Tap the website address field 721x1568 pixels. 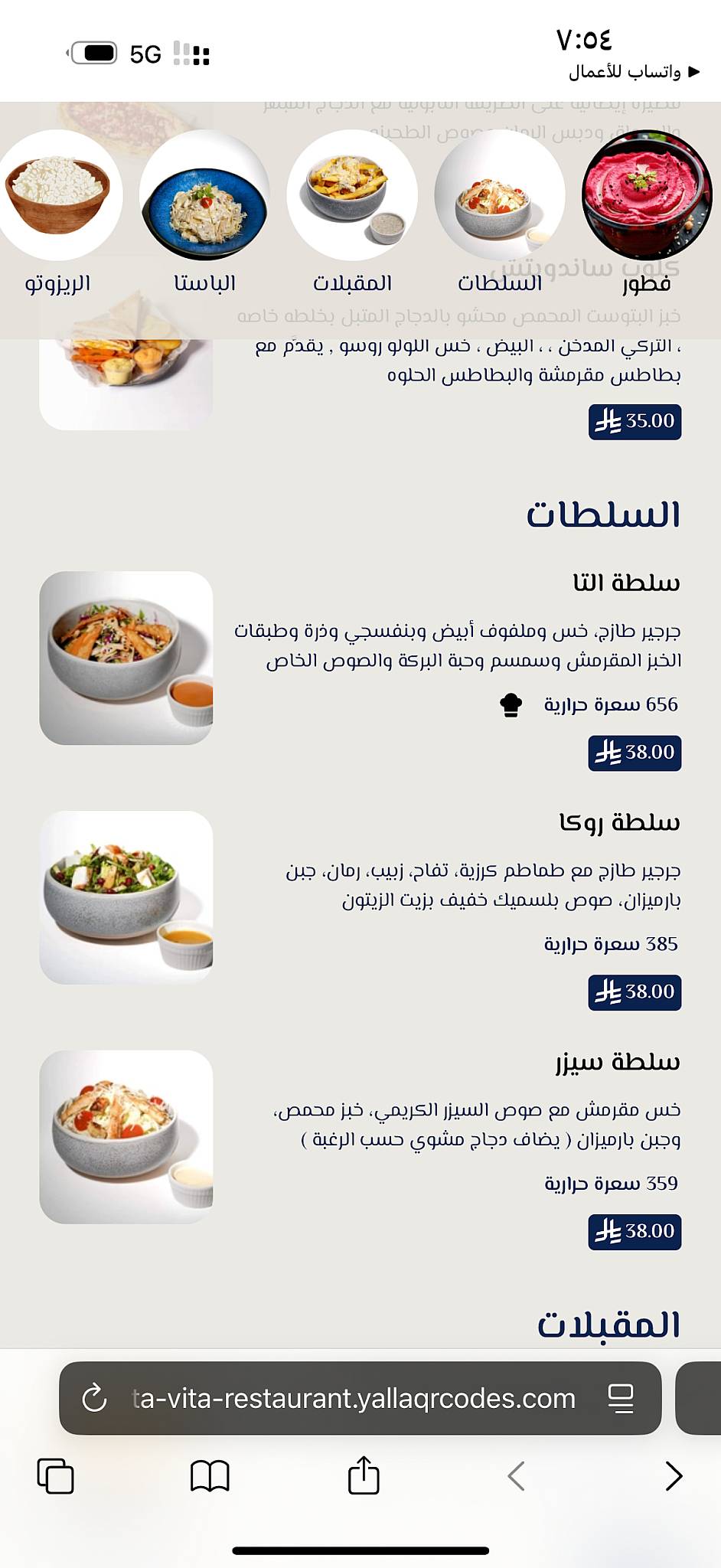pyautogui.click(x=354, y=1398)
